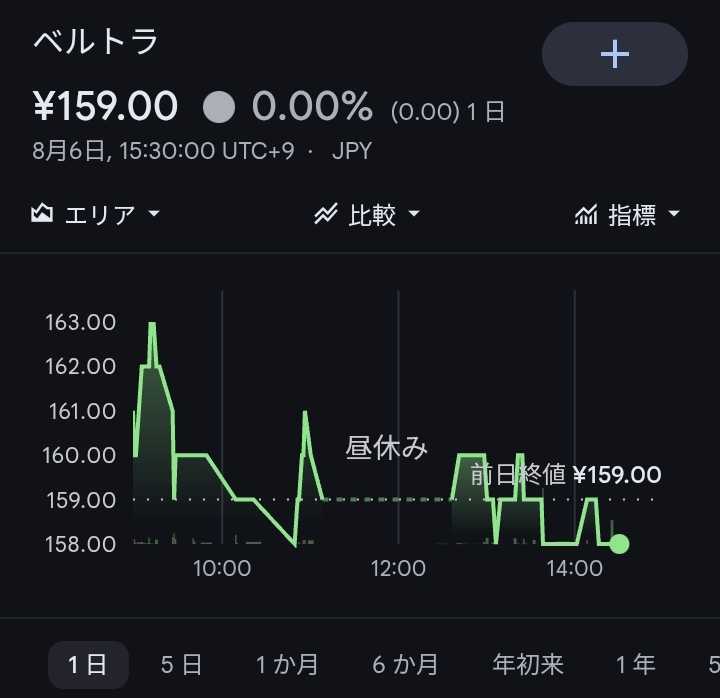Show the 6か月 chart range
720x698 pixels.
click(405, 664)
